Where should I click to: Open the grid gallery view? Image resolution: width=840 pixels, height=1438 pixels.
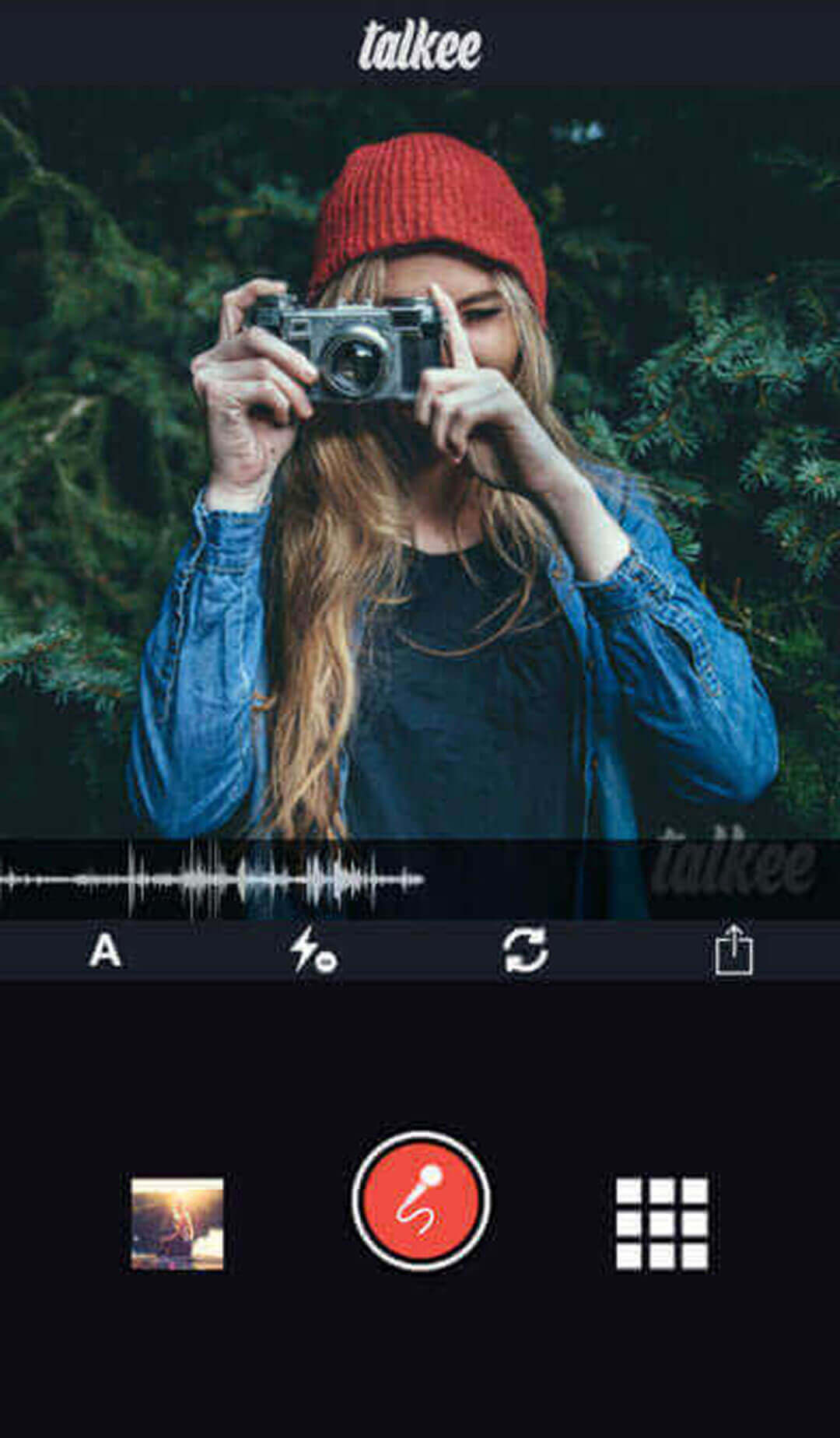coord(662,1223)
